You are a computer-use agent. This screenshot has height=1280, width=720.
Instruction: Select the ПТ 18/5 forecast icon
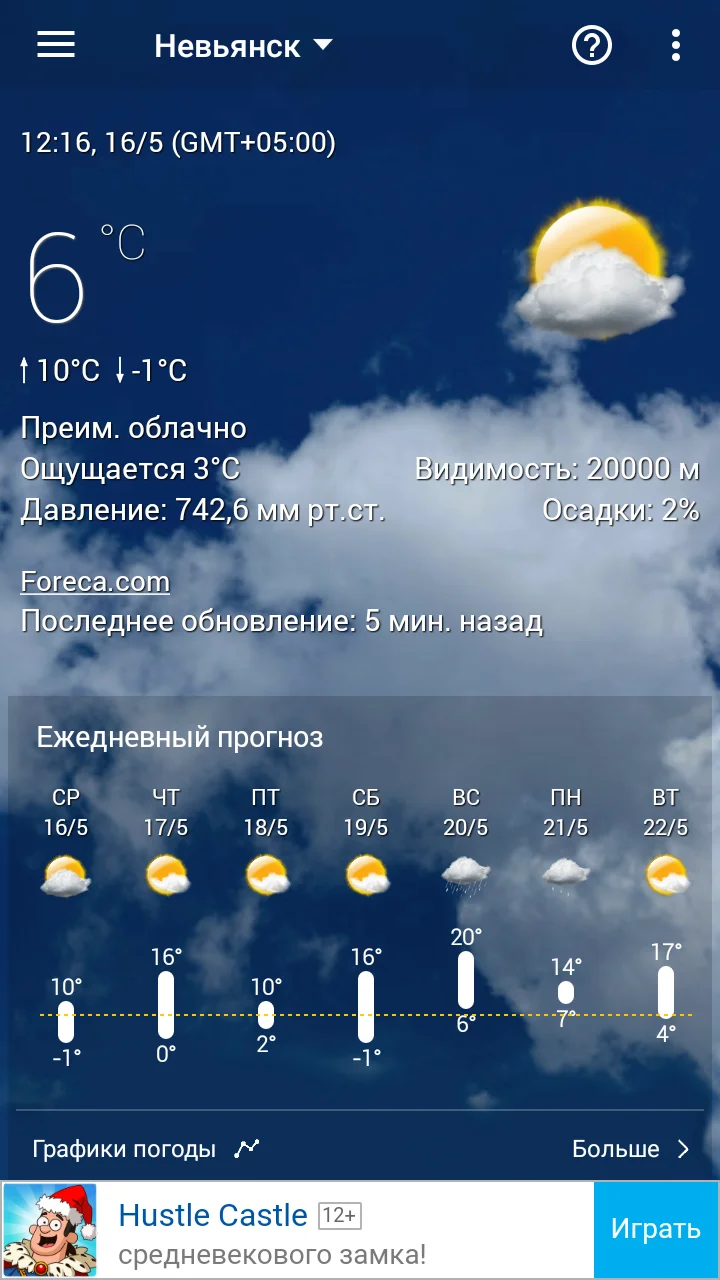point(265,875)
